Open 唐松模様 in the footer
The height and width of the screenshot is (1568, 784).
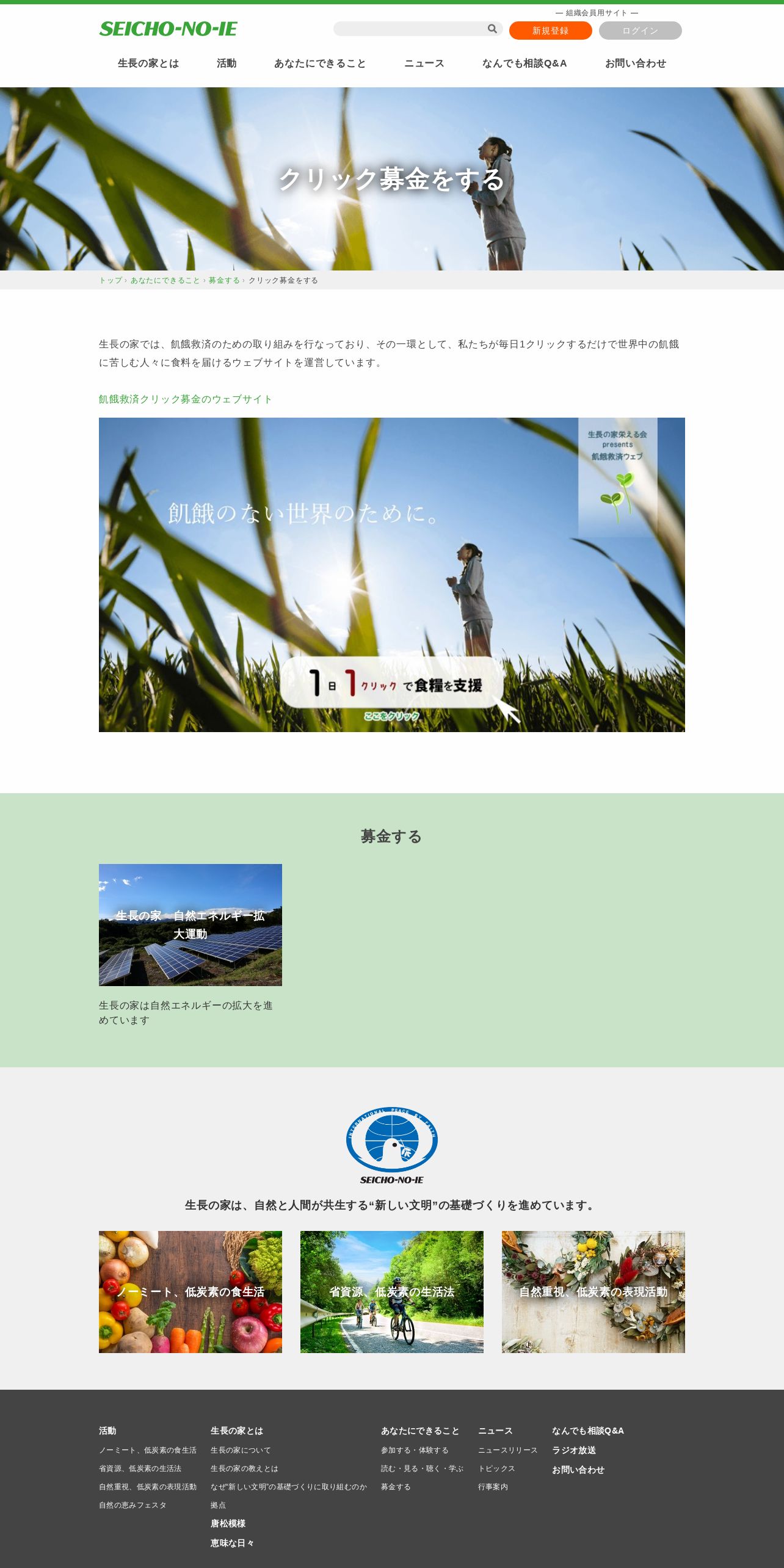(228, 1523)
